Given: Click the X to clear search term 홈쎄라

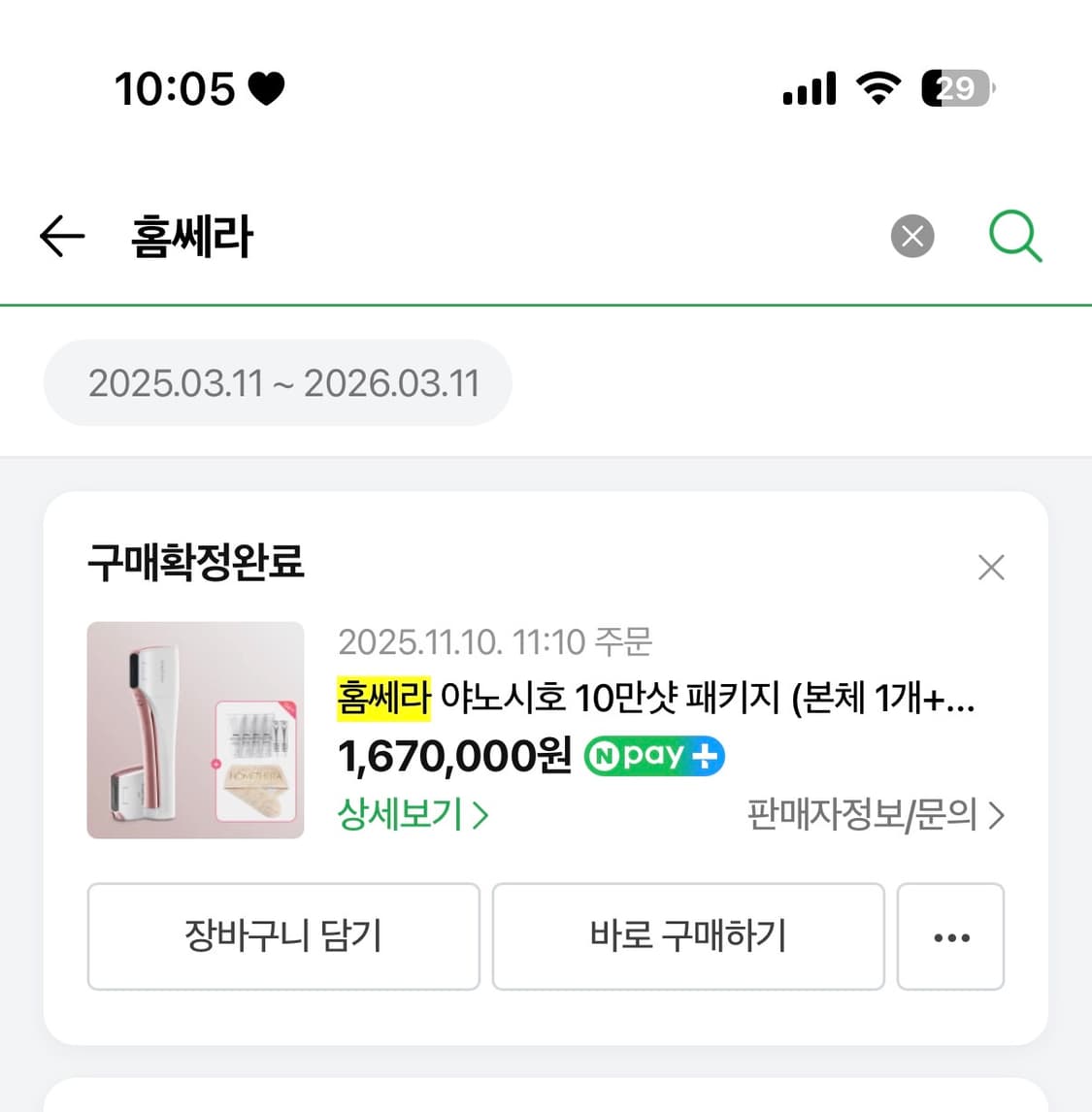Looking at the screenshot, I should point(911,236).
